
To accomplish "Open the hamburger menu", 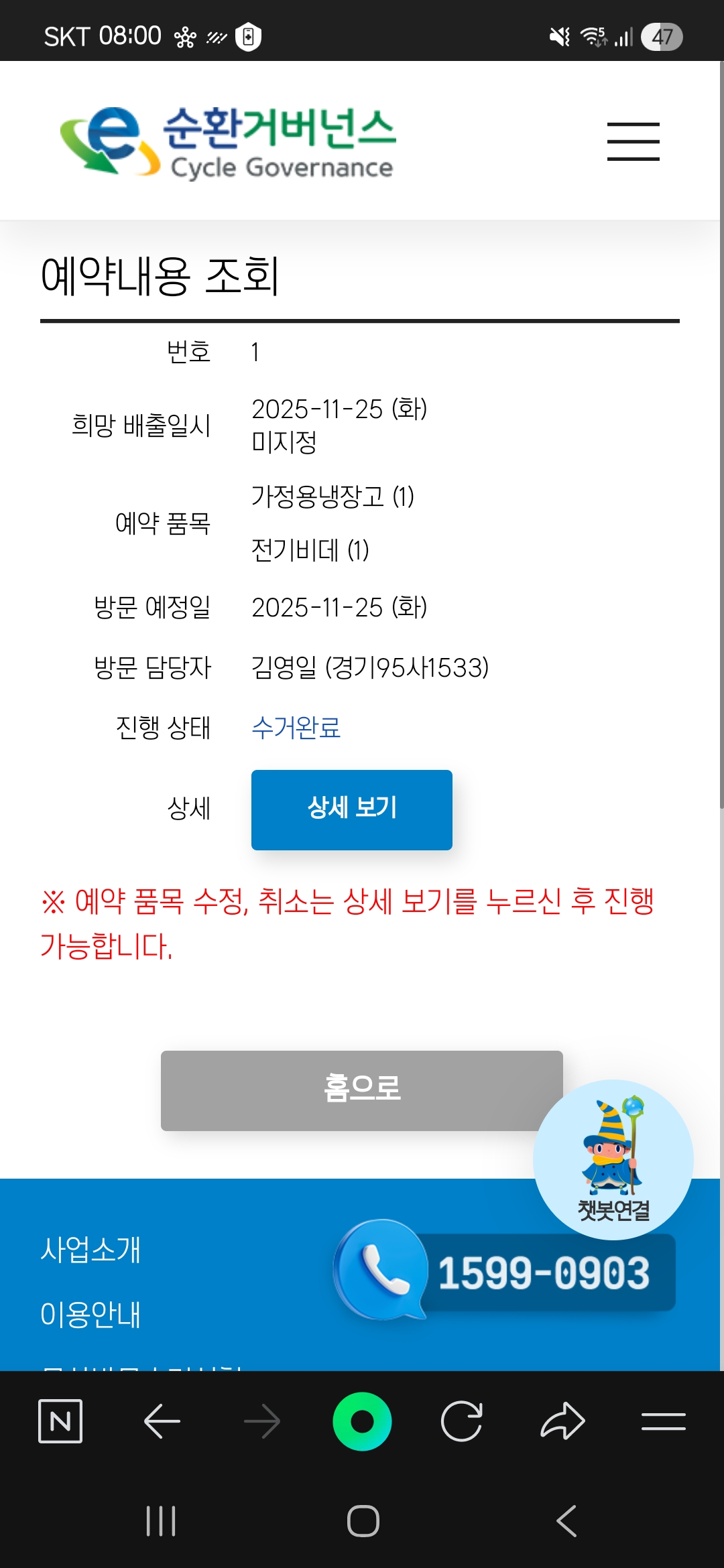I will 633,141.
